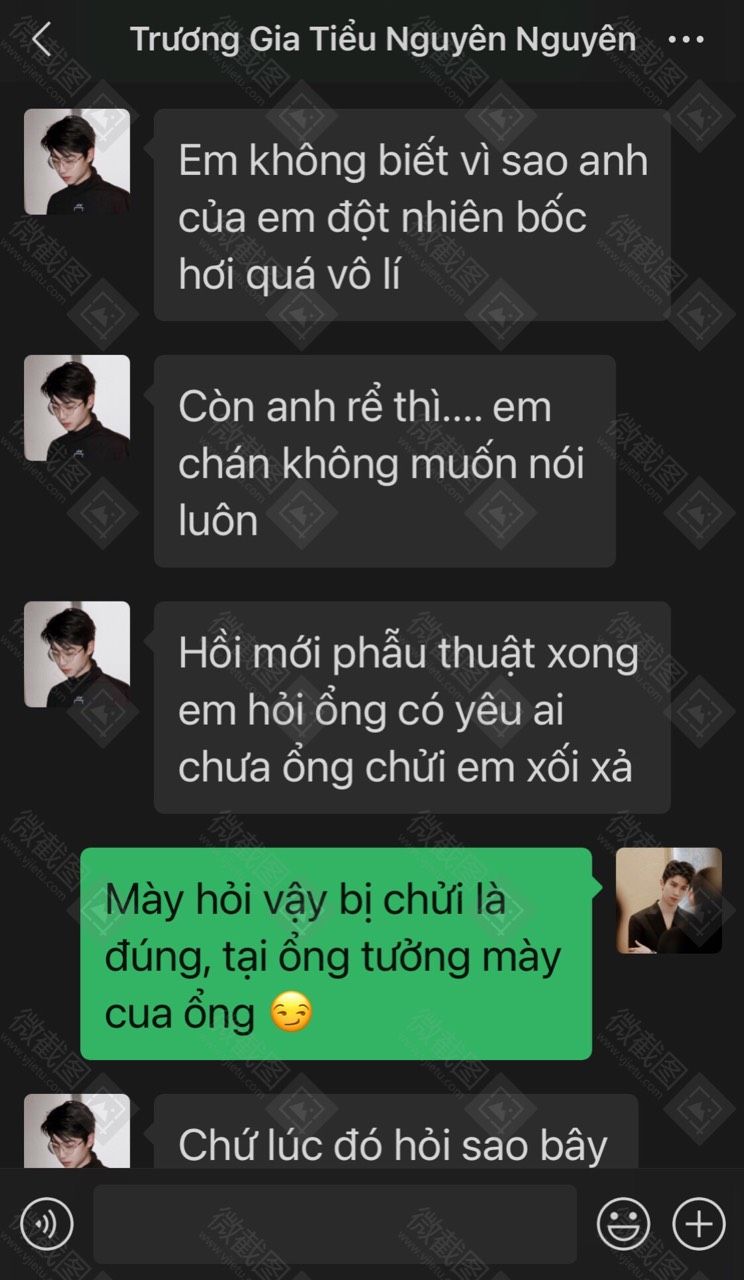The image size is (744, 1280).
Task: Open the emoji sticker panel
Action: [623, 1223]
